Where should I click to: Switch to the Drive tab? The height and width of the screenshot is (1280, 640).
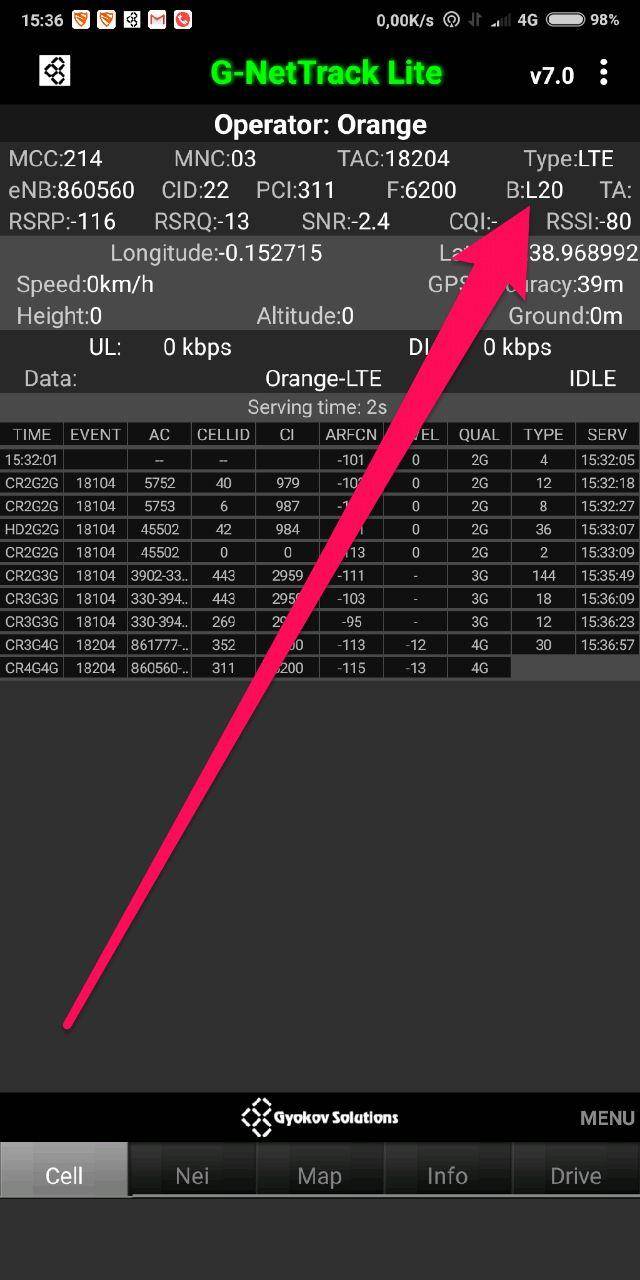coord(576,1175)
